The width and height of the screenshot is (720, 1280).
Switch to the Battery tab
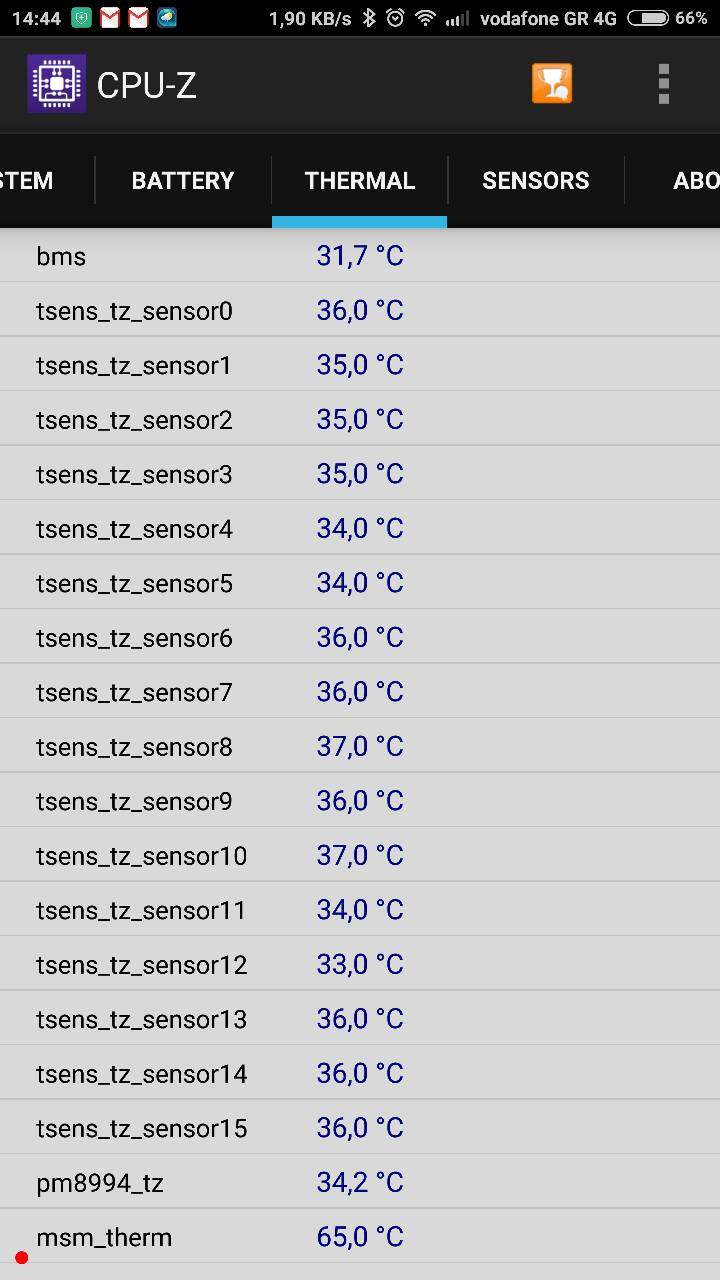[183, 181]
